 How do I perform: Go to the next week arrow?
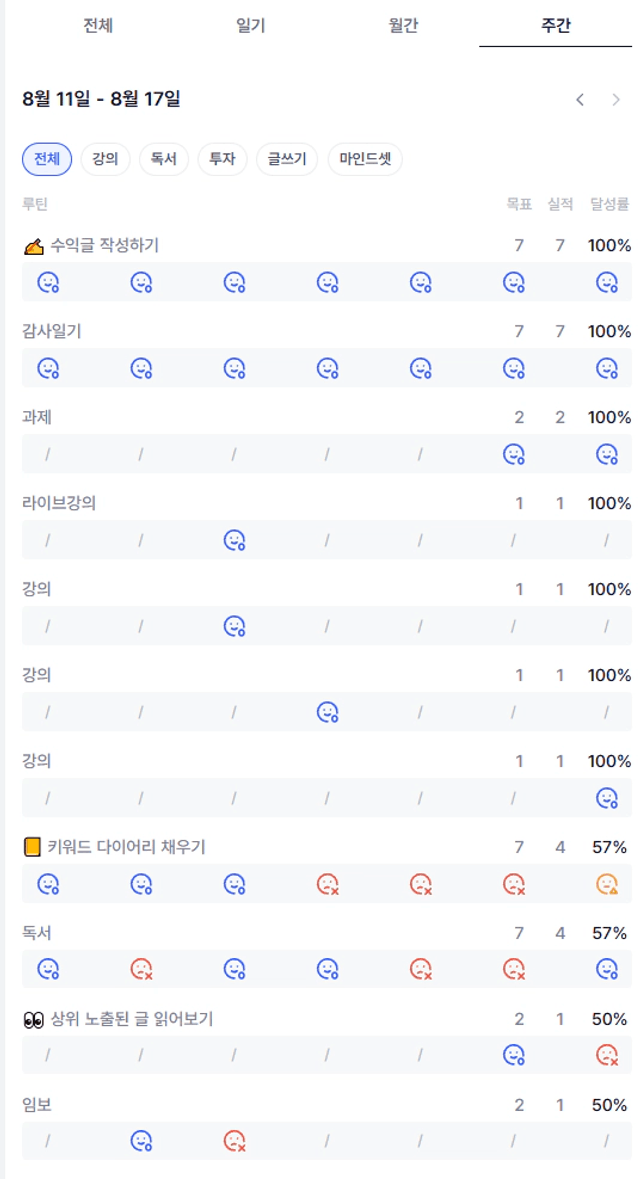tap(616, 99)
